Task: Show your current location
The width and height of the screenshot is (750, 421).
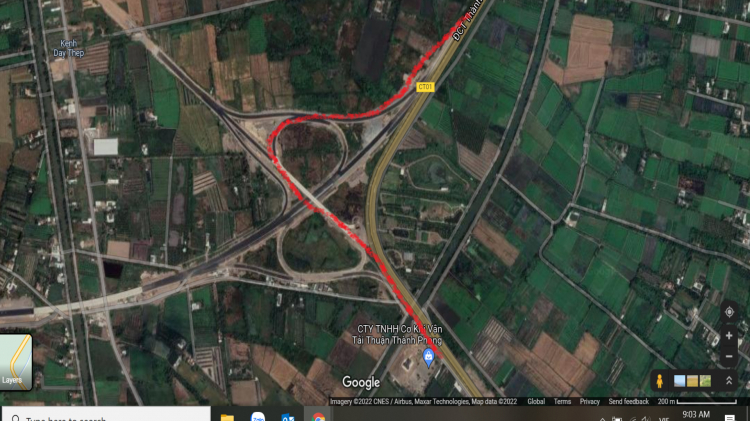Action: coord(729,312)
